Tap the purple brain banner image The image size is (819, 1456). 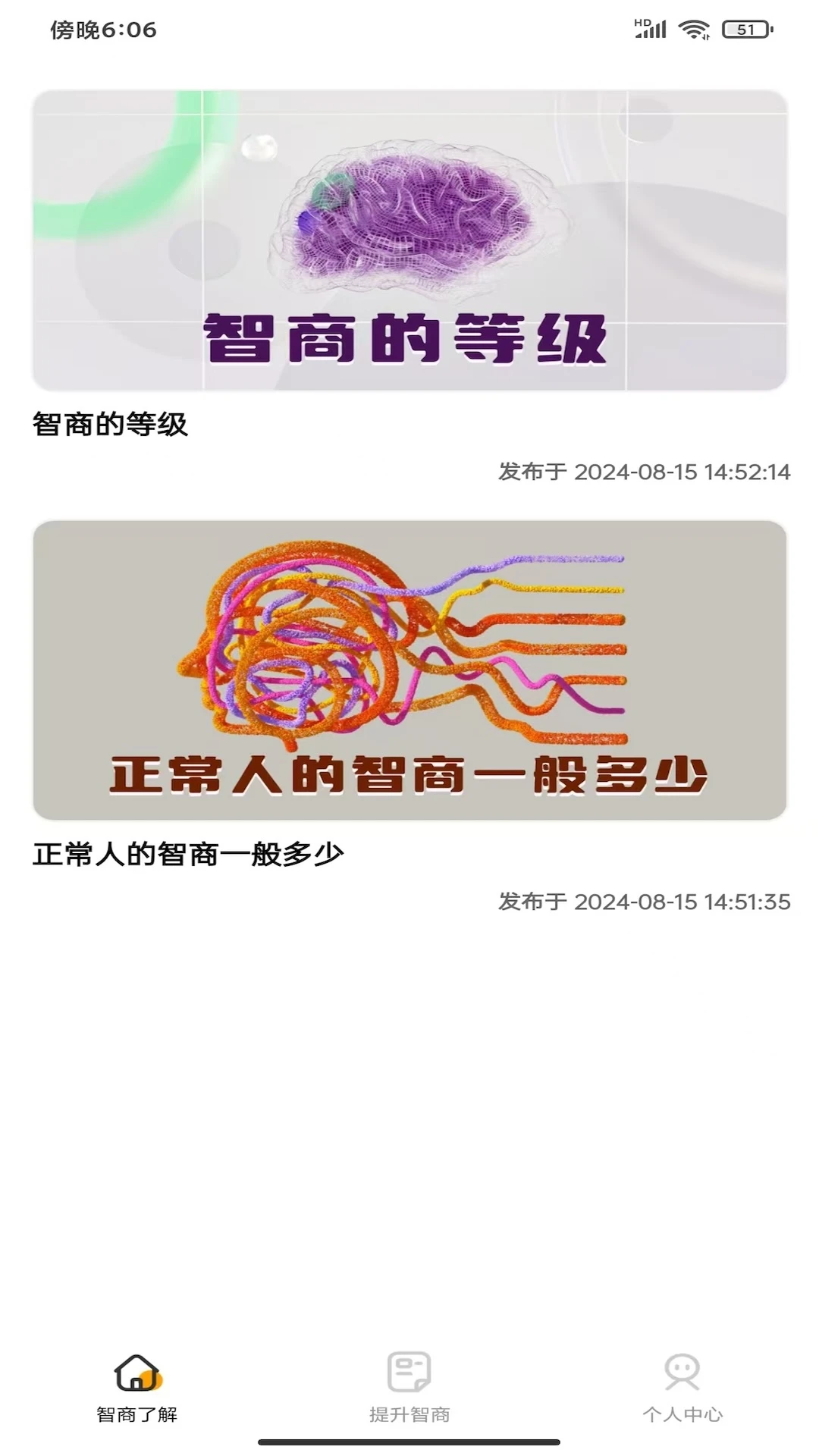409,239
